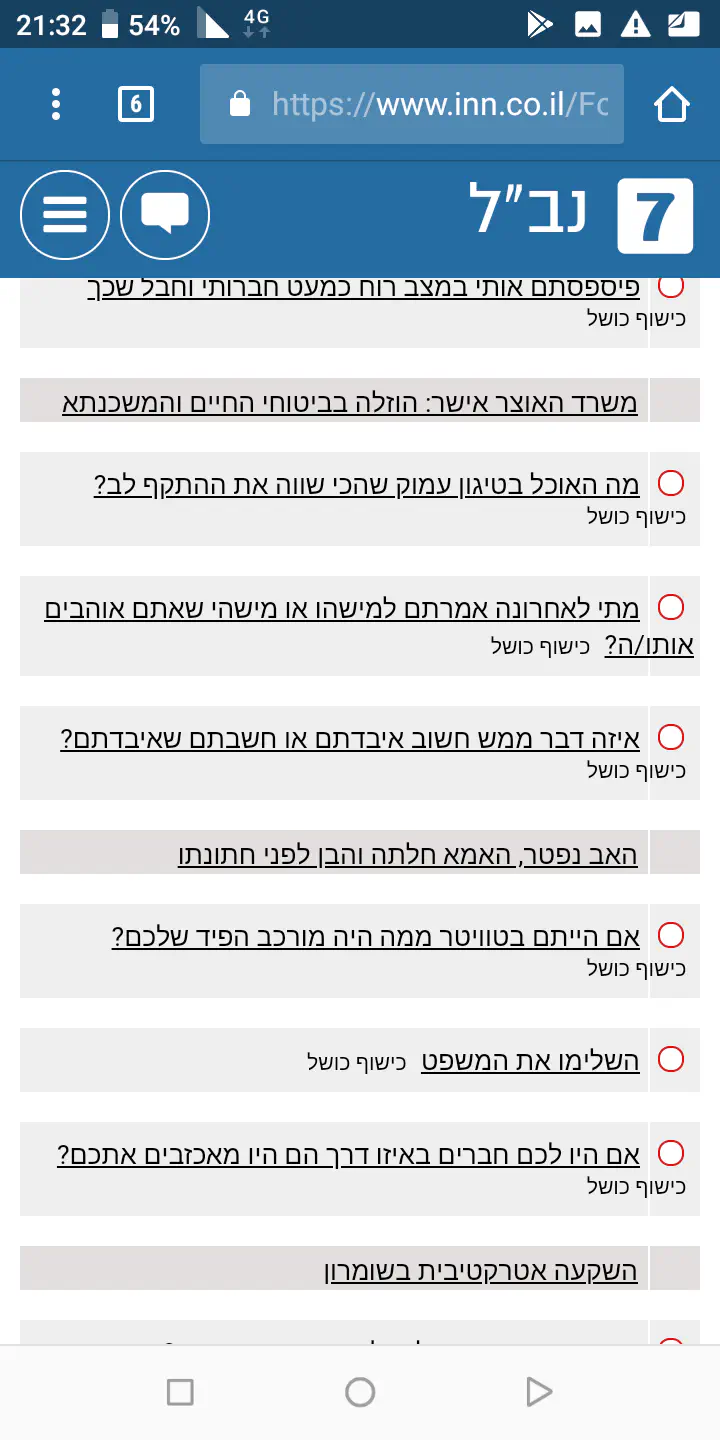
Task: Open thread "מה האוכל בטיגון עמוק שהכי שווה"
Action: (x=367, y=485)
